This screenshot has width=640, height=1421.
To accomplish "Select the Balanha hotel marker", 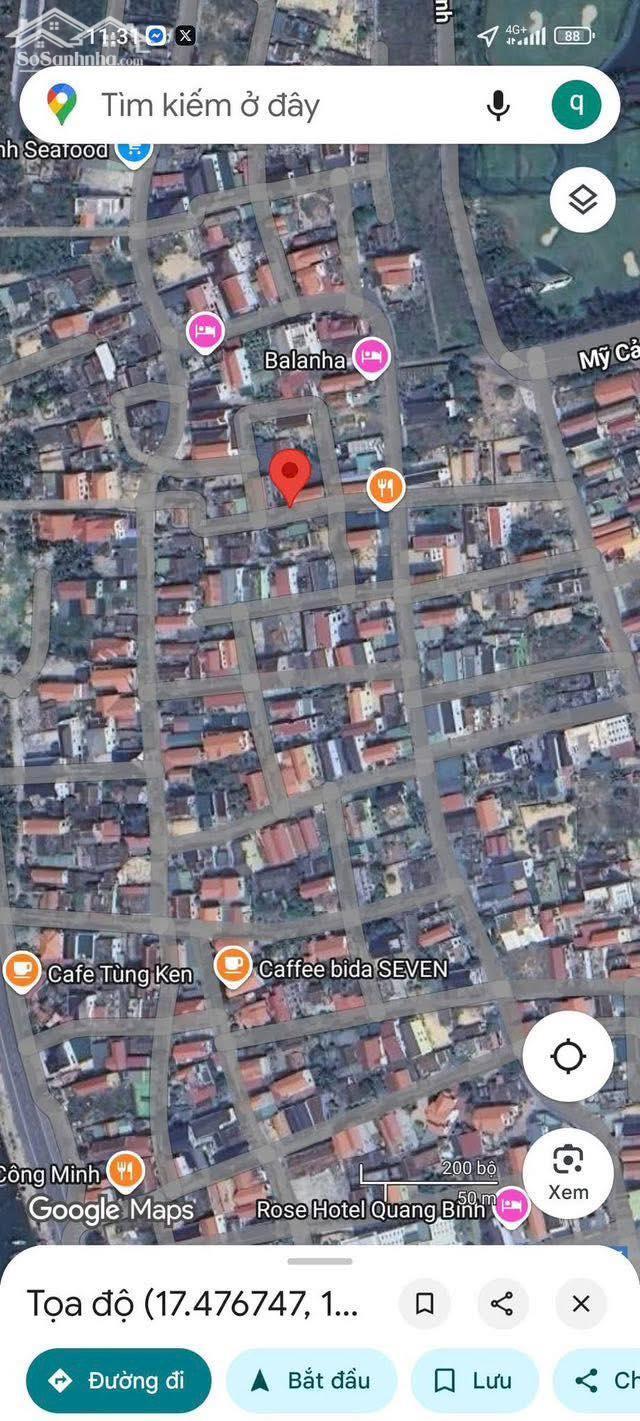I will [x=372, y=357].
